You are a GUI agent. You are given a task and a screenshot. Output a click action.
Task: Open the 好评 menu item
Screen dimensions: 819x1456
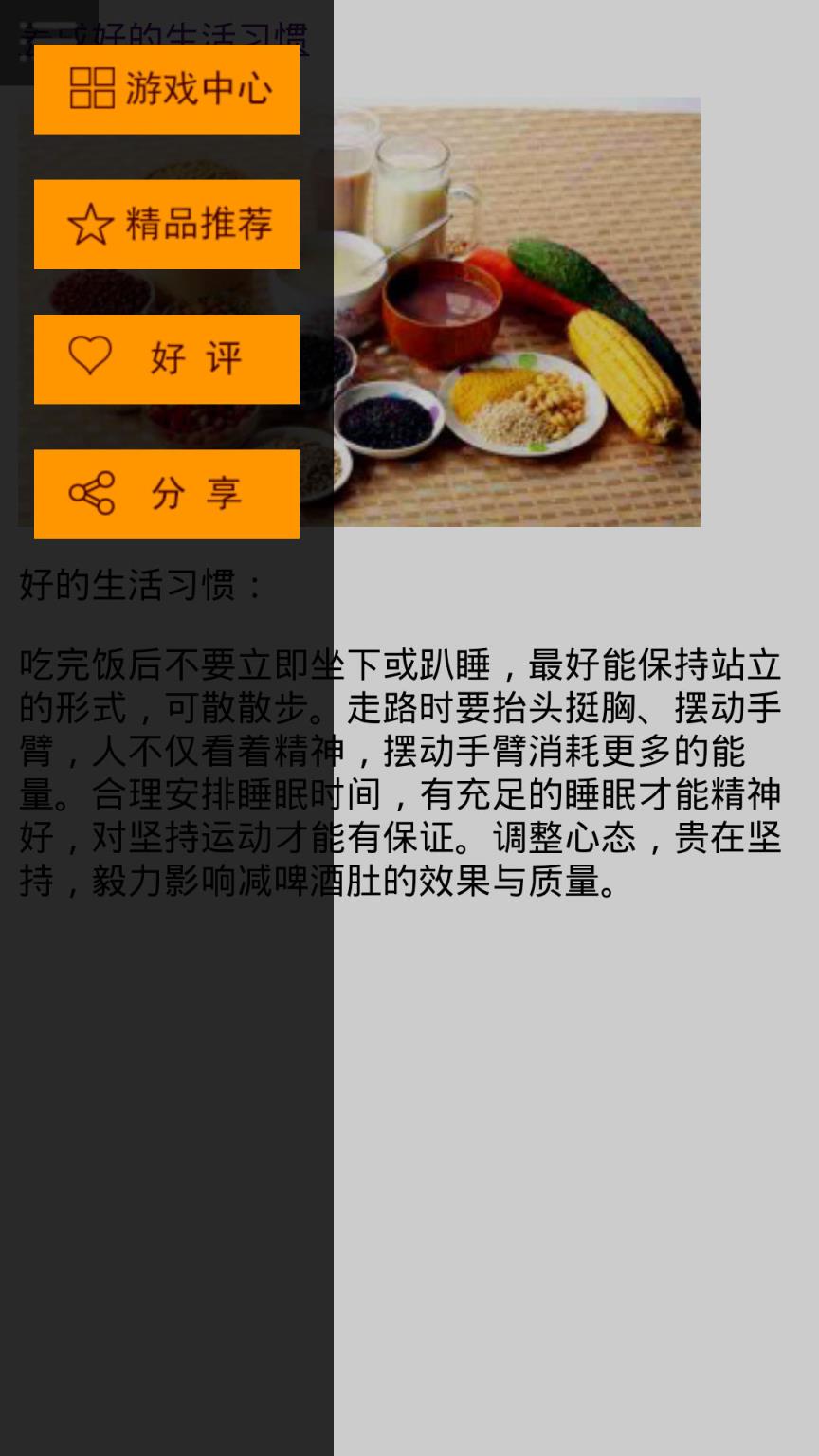pos(166,359)
